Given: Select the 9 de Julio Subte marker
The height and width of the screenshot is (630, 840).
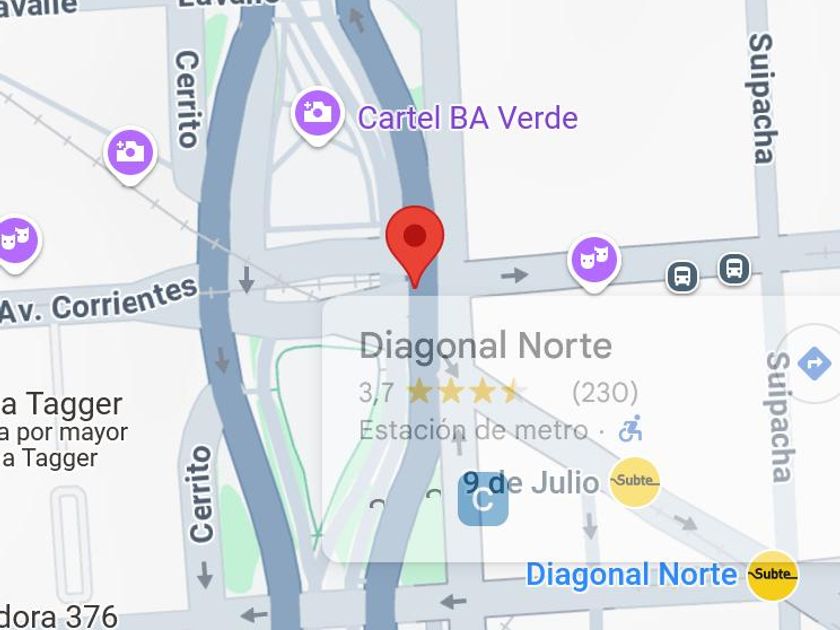Looking at the screenshot, I should tap(635, 482).
